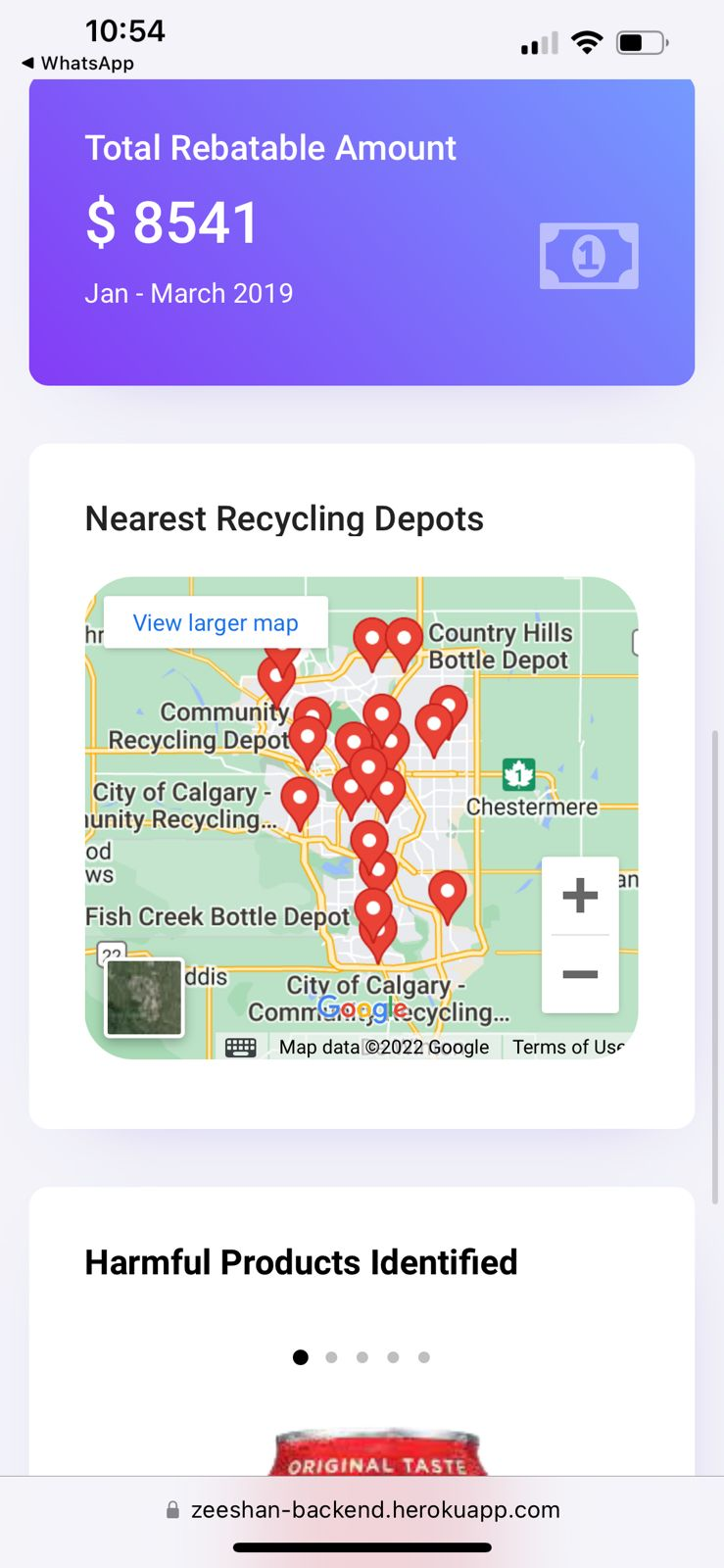Screen dimensions: 724x1568
Task: Open map keyboard shortcuts icon
Action: coord(241,1047)
